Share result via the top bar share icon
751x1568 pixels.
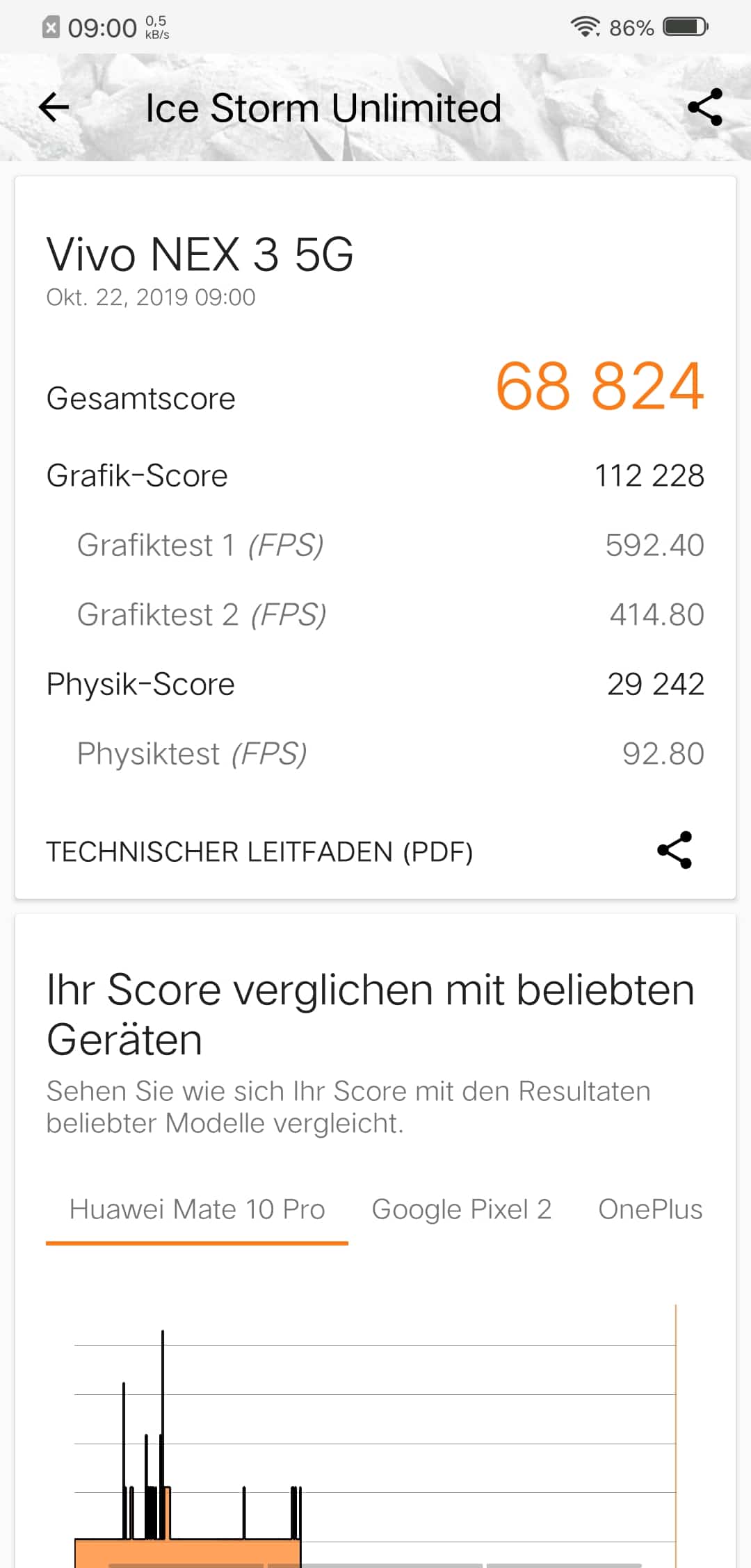(x=705, y=108)
